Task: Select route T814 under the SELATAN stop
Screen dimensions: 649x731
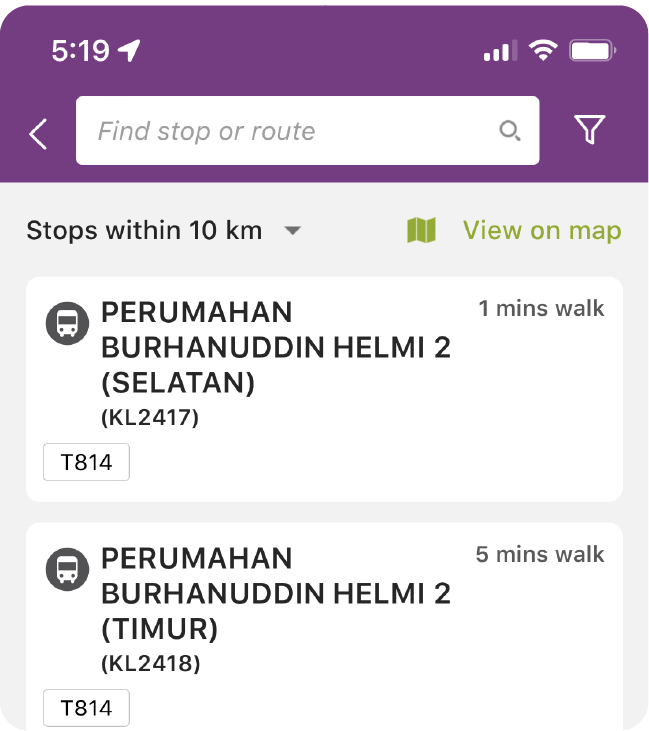Action: 86,463
